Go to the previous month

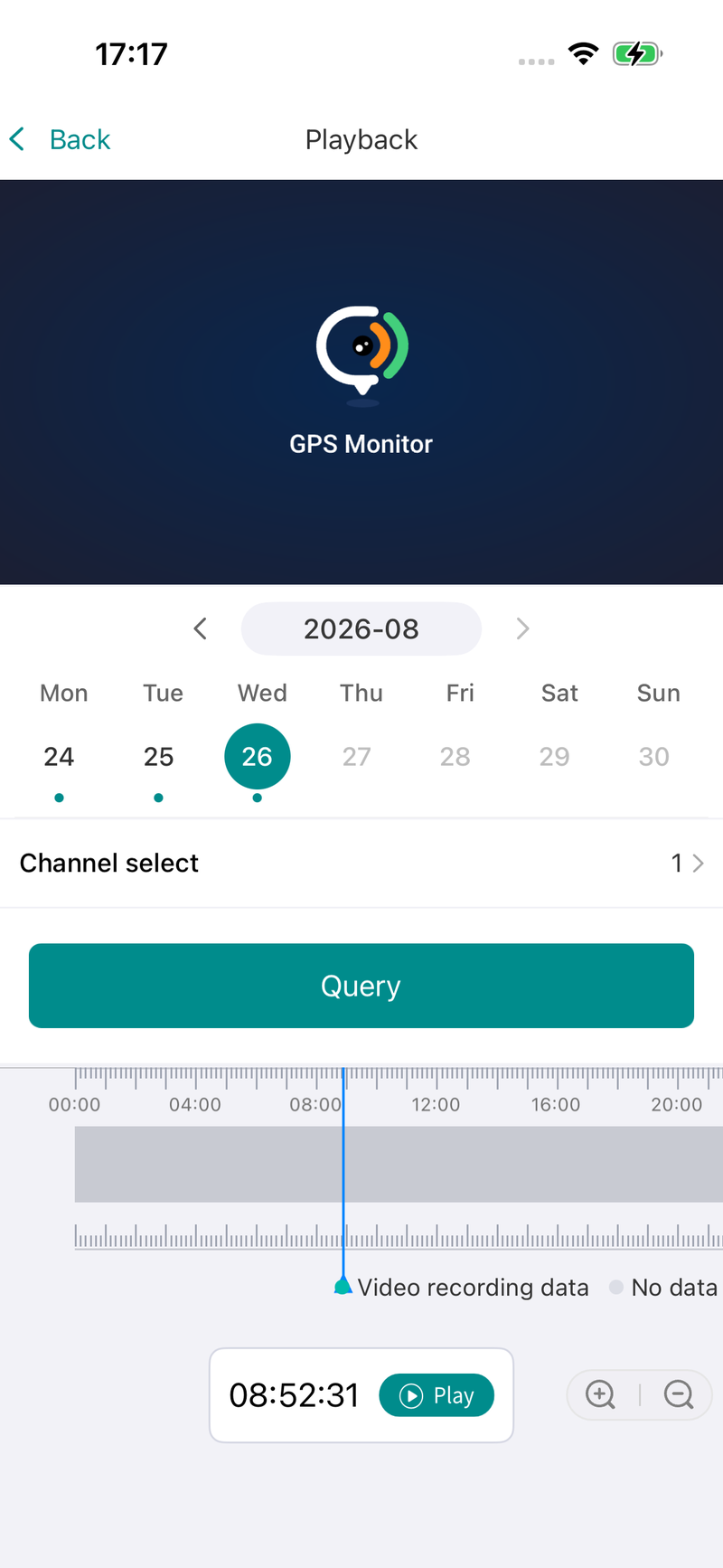pos(201,628)
